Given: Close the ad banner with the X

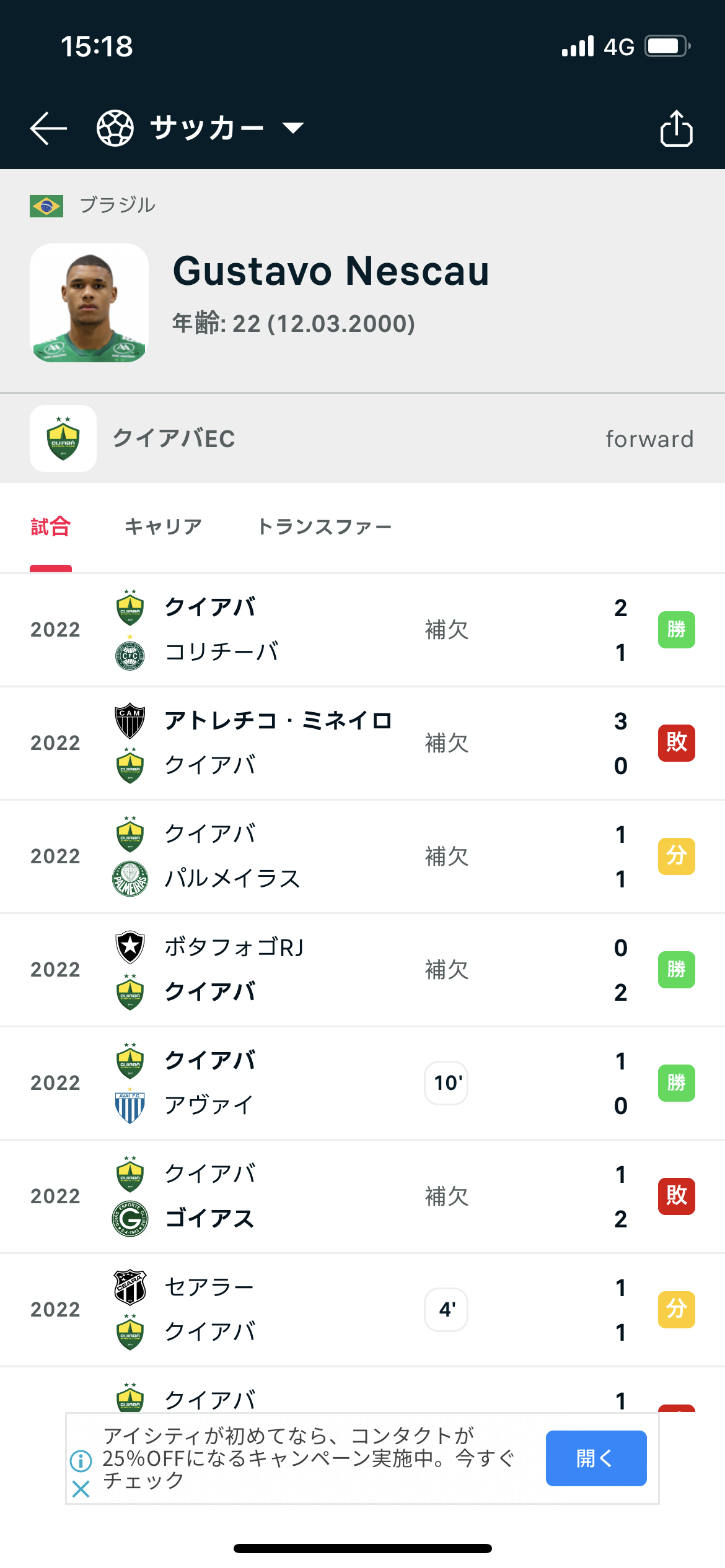Looking at the screenshot, I should click(x=81, y=1489).
